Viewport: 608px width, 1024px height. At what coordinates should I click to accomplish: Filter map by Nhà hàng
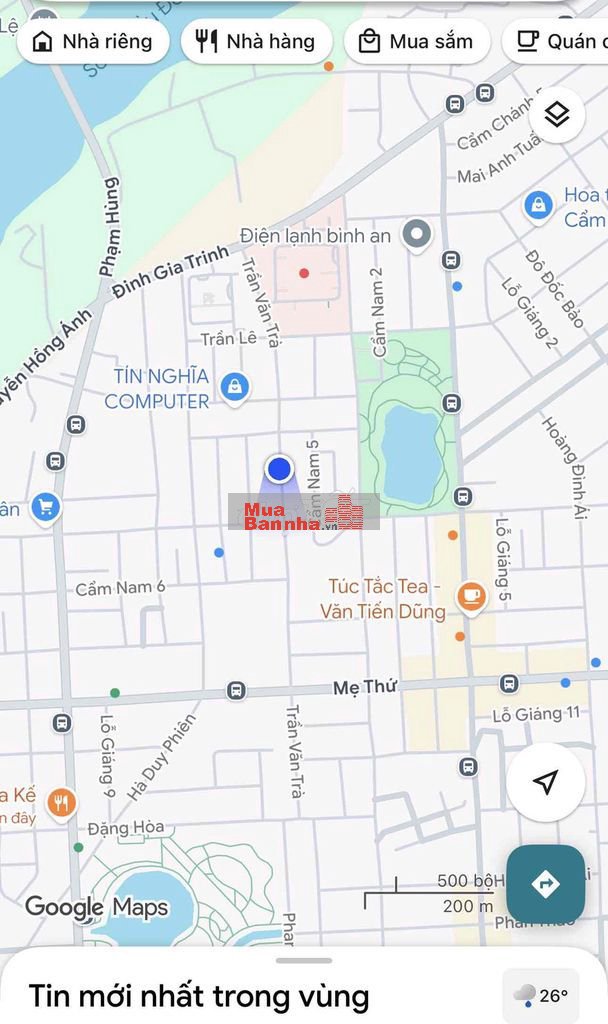point(256,42)
